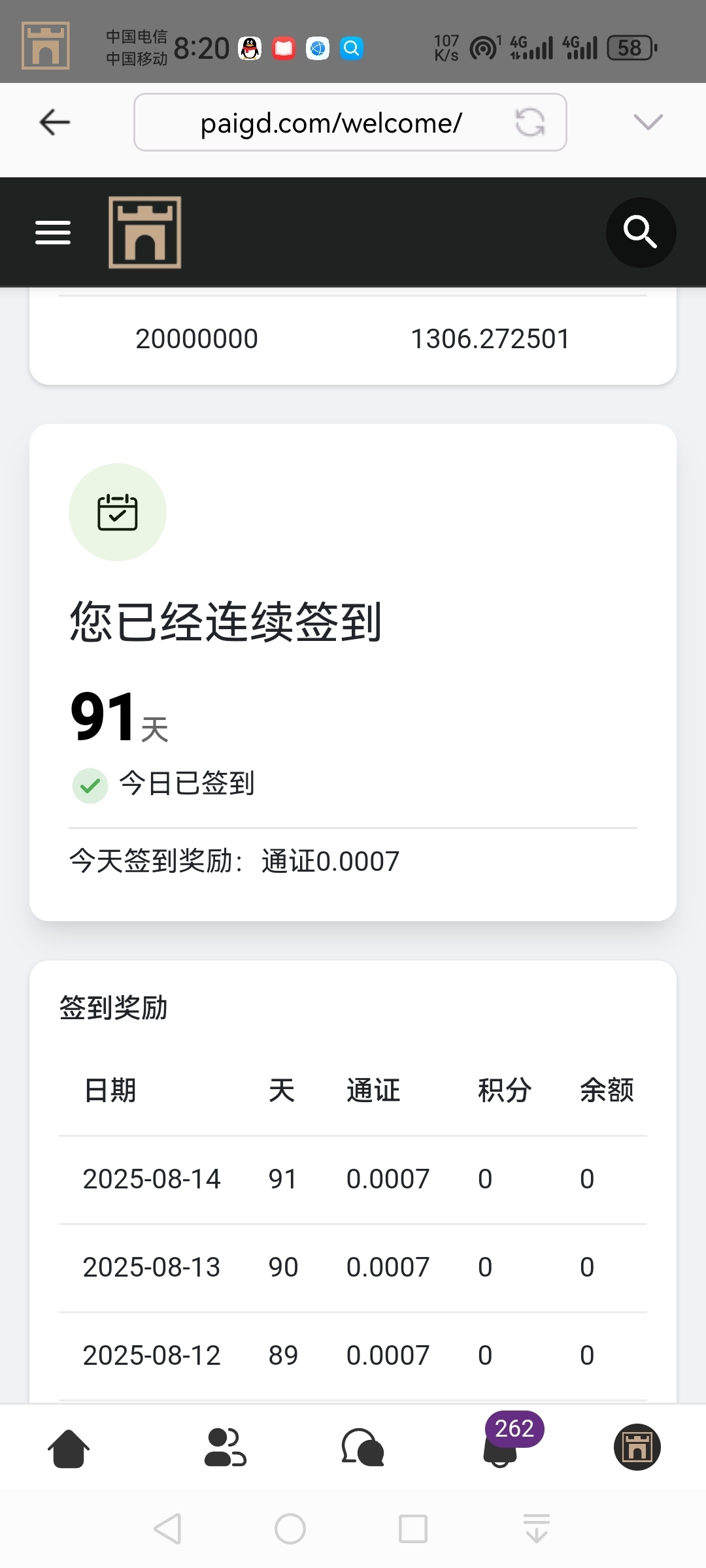Screen dimensions: 706x1568
Task: Switch to the Home tab
Action: click(69, 1448)
